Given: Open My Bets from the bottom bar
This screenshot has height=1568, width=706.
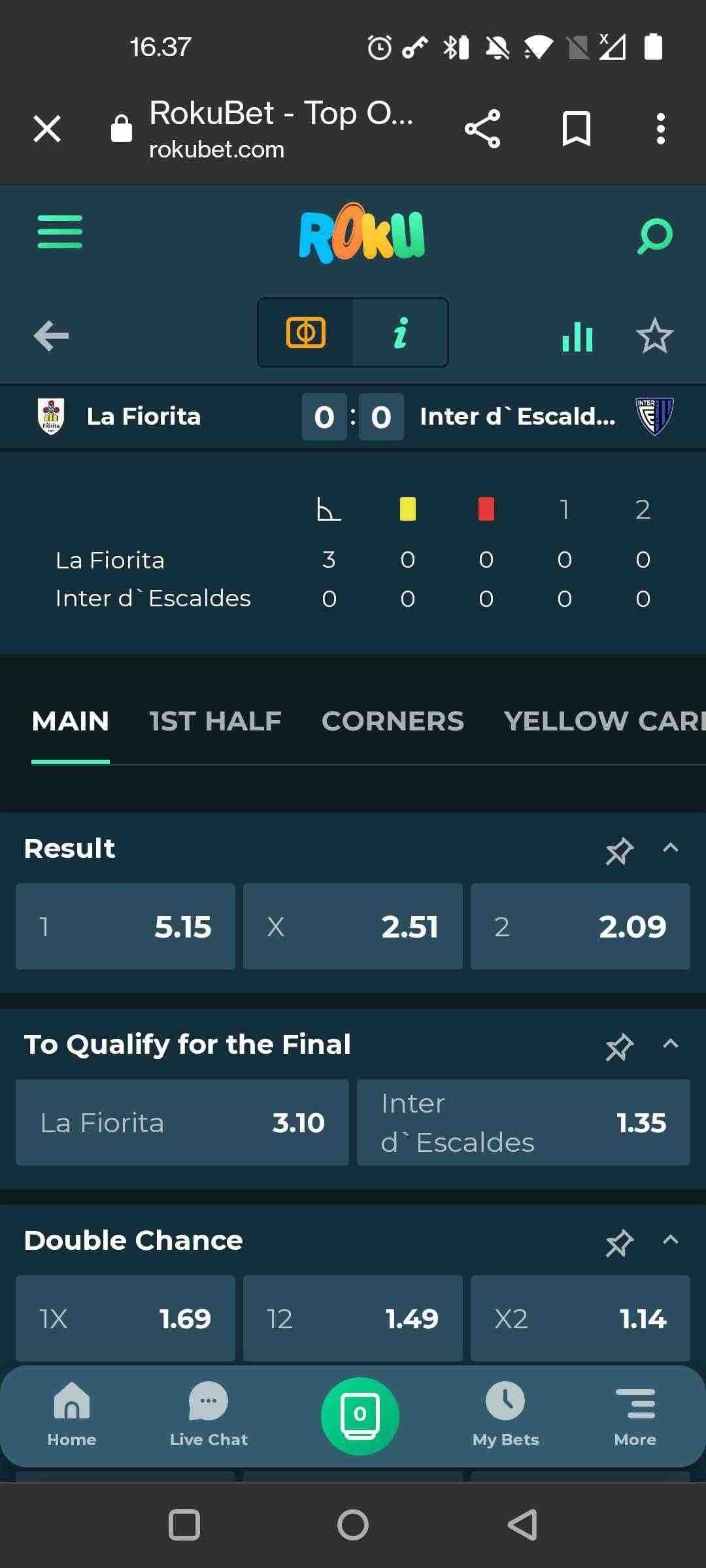Looking at the screenshot, I should (x=505, y=1414).
